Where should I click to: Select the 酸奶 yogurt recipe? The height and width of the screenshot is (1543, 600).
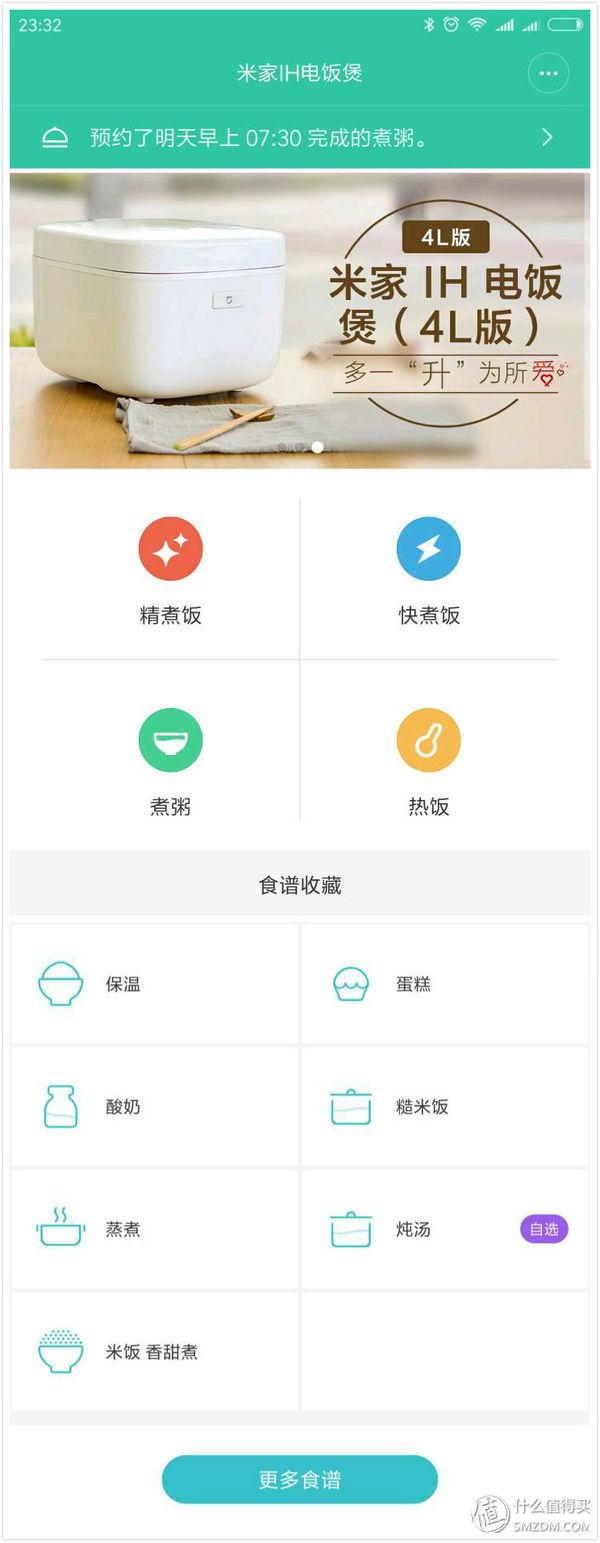point(154,1107)
